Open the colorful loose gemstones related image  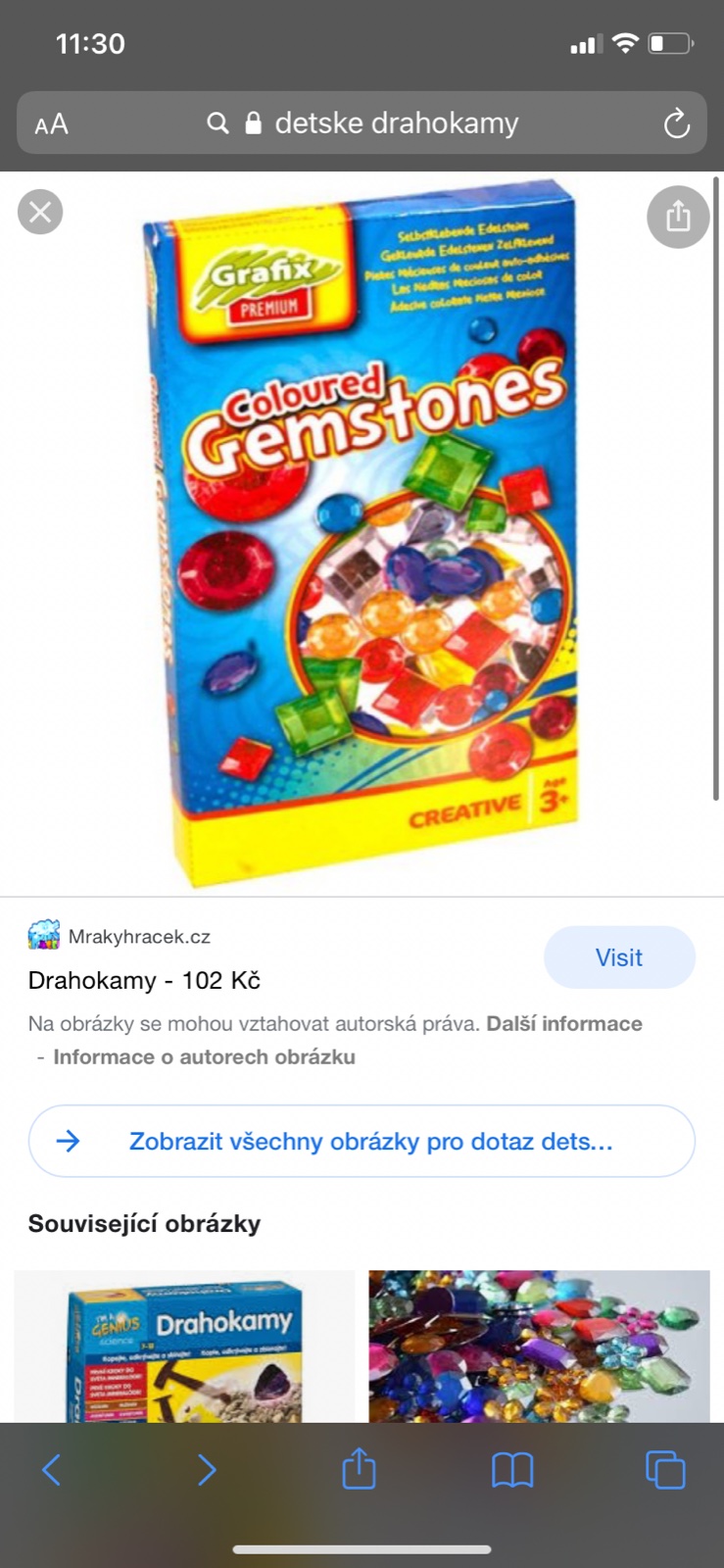pos(539,1347)
